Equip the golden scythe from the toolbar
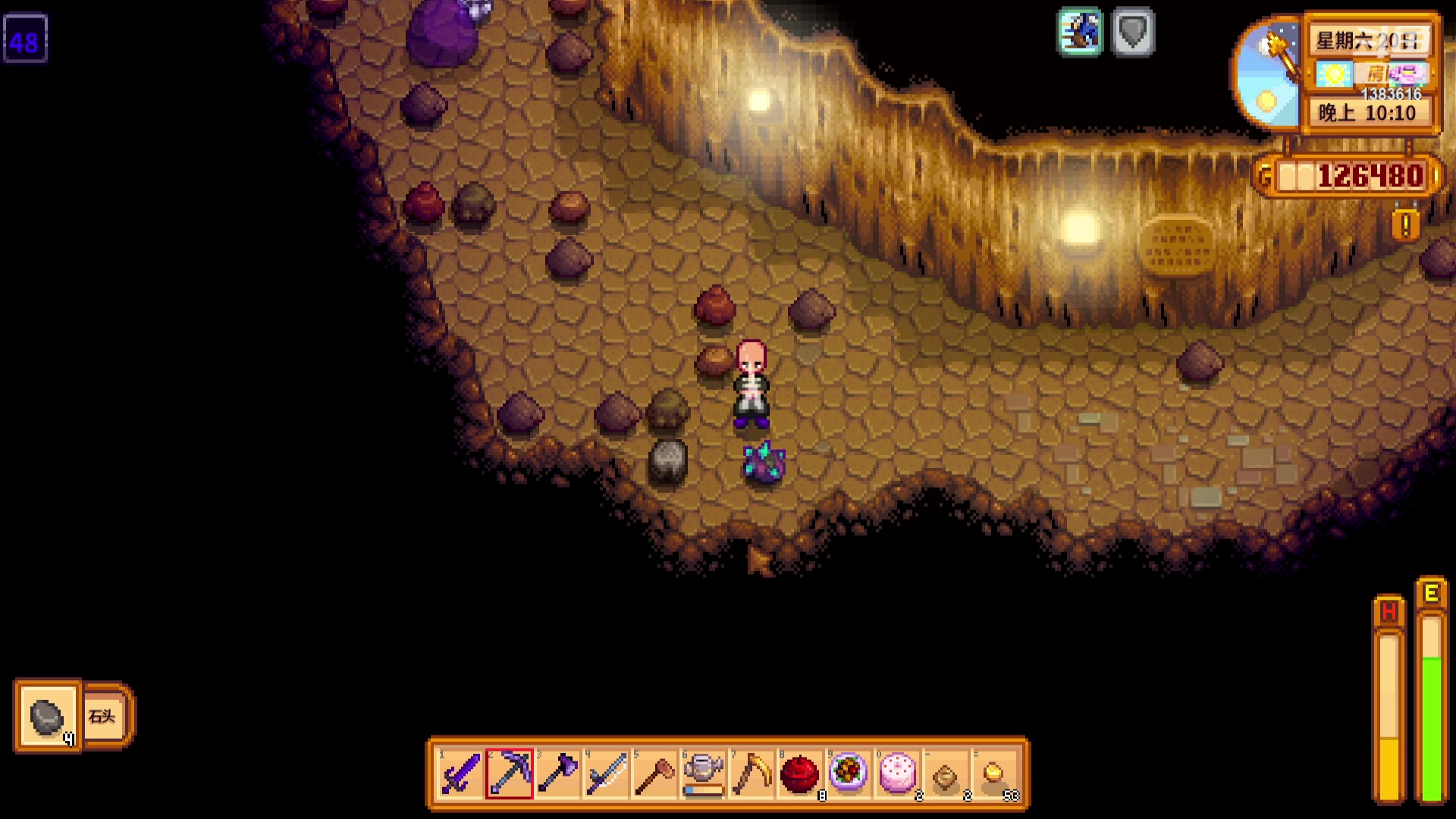The width and height of the screenshot is (1456, 819). (752, 773)
